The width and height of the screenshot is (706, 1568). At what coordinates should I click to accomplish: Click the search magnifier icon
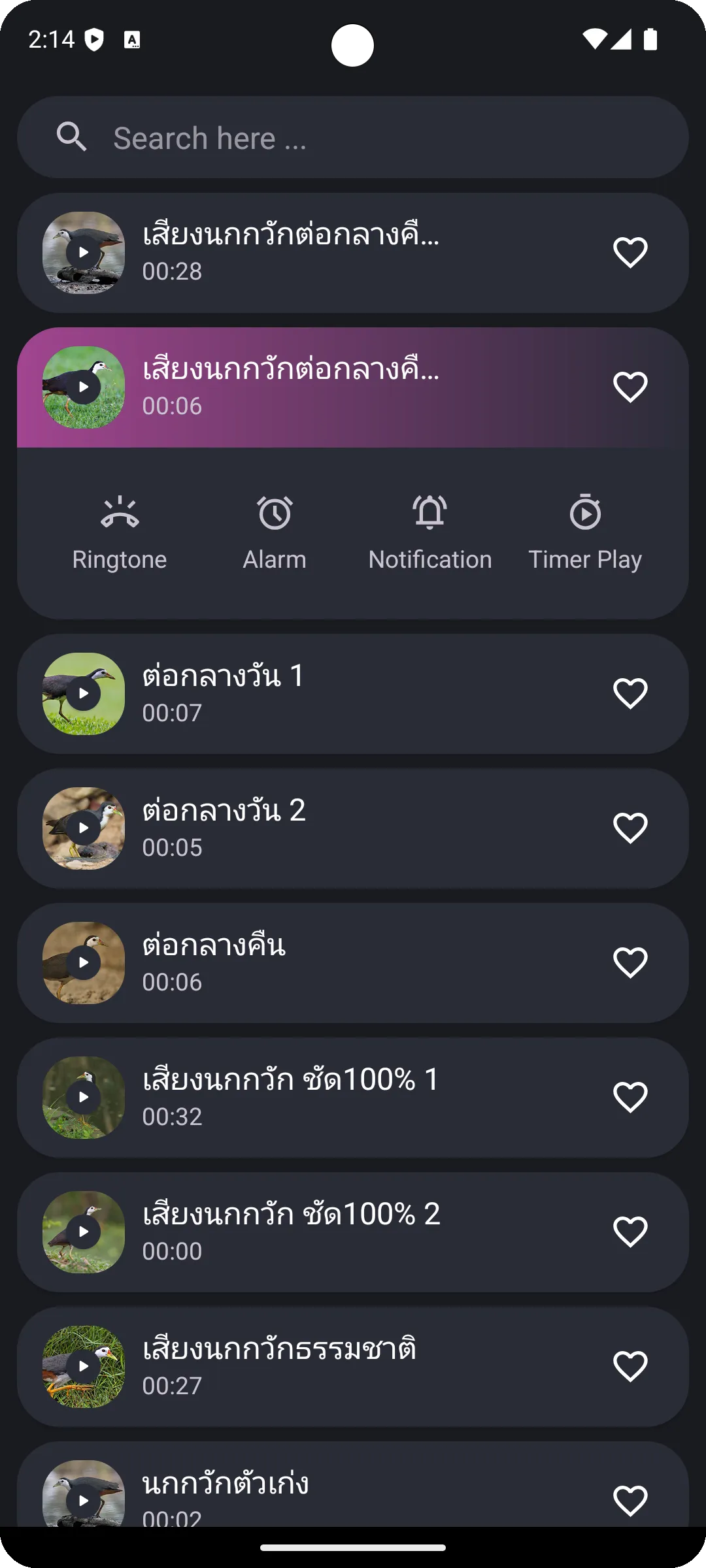click(73, 138)
